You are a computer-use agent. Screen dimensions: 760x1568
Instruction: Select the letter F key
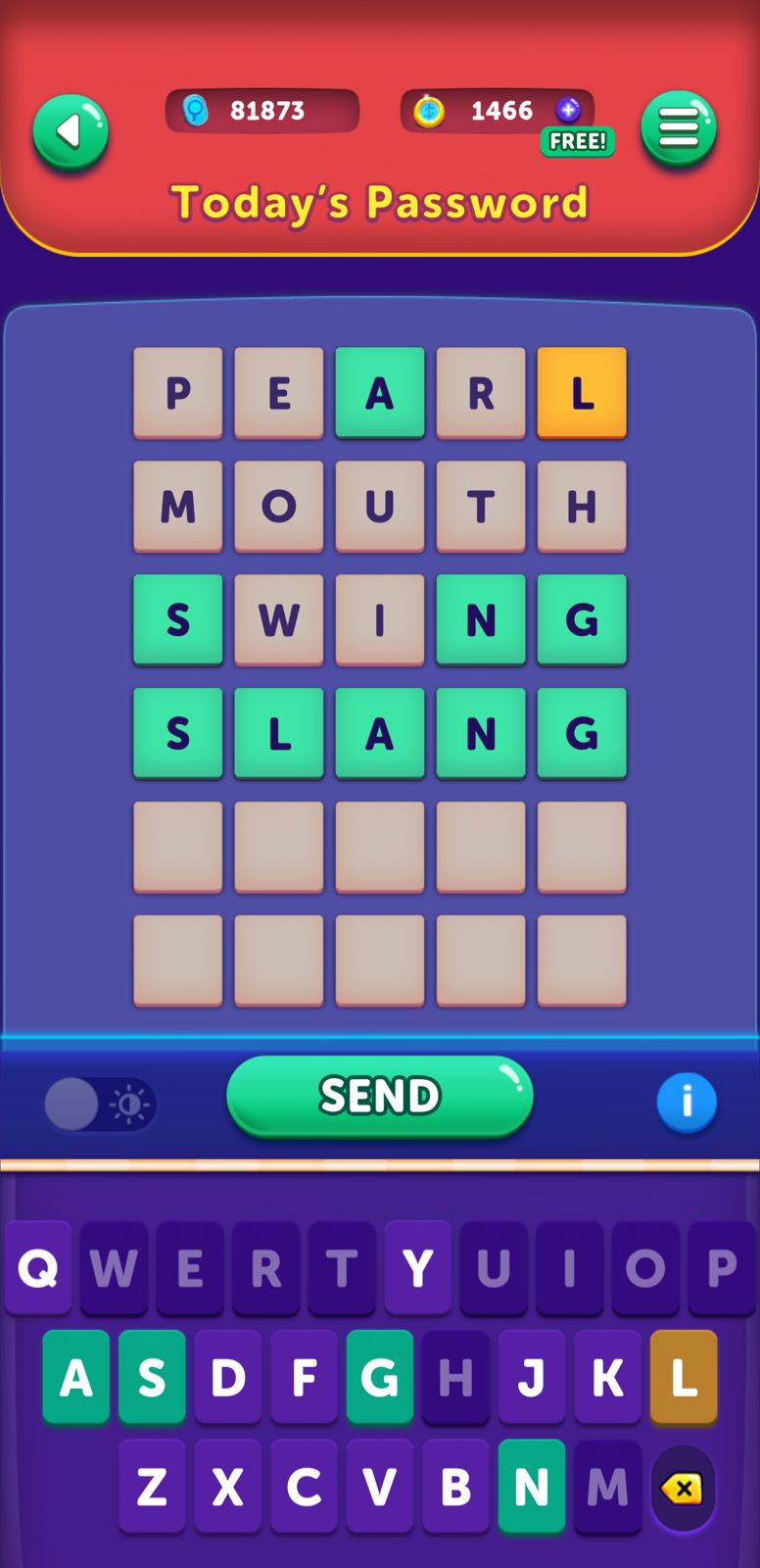tap(304, 1377)
